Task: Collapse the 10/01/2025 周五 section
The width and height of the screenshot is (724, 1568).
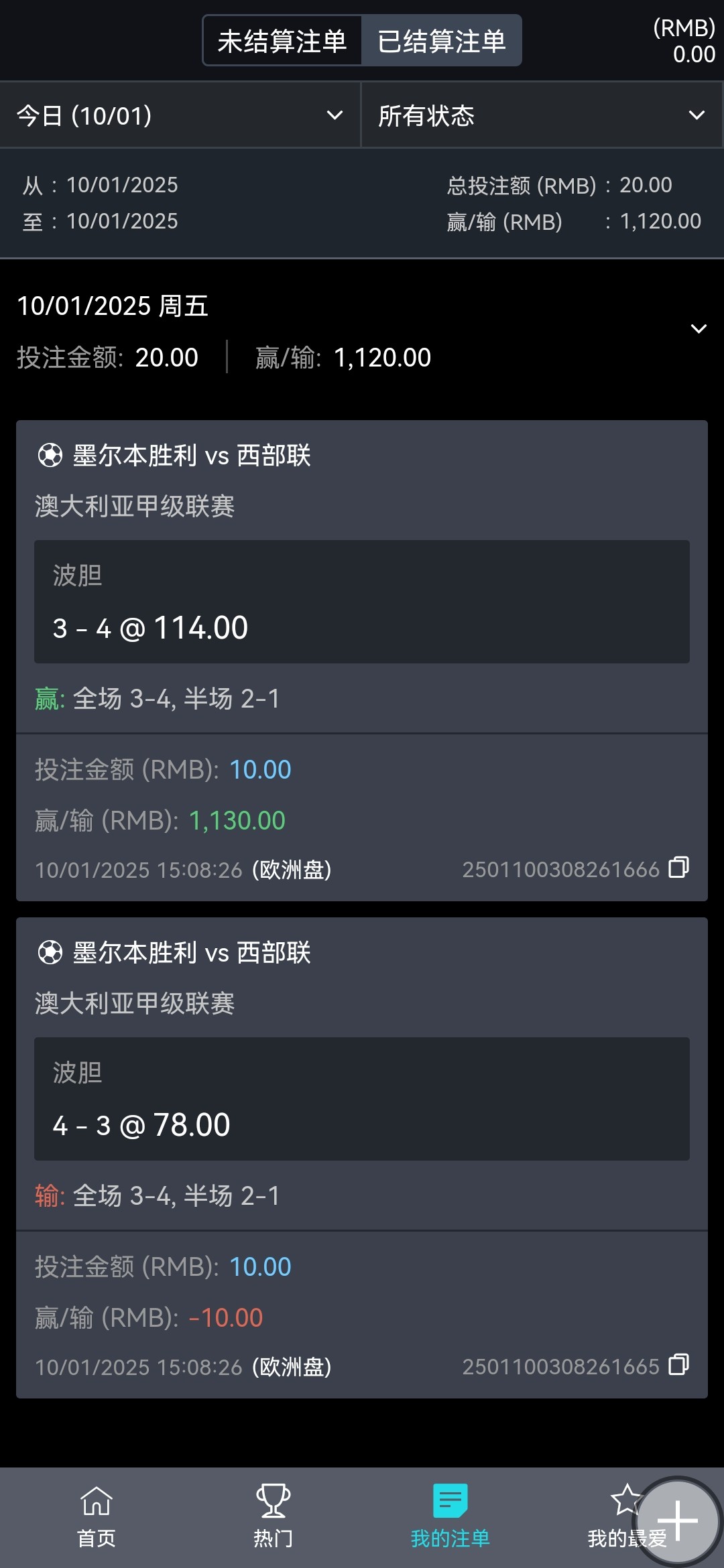Action: tap(699, 329)
